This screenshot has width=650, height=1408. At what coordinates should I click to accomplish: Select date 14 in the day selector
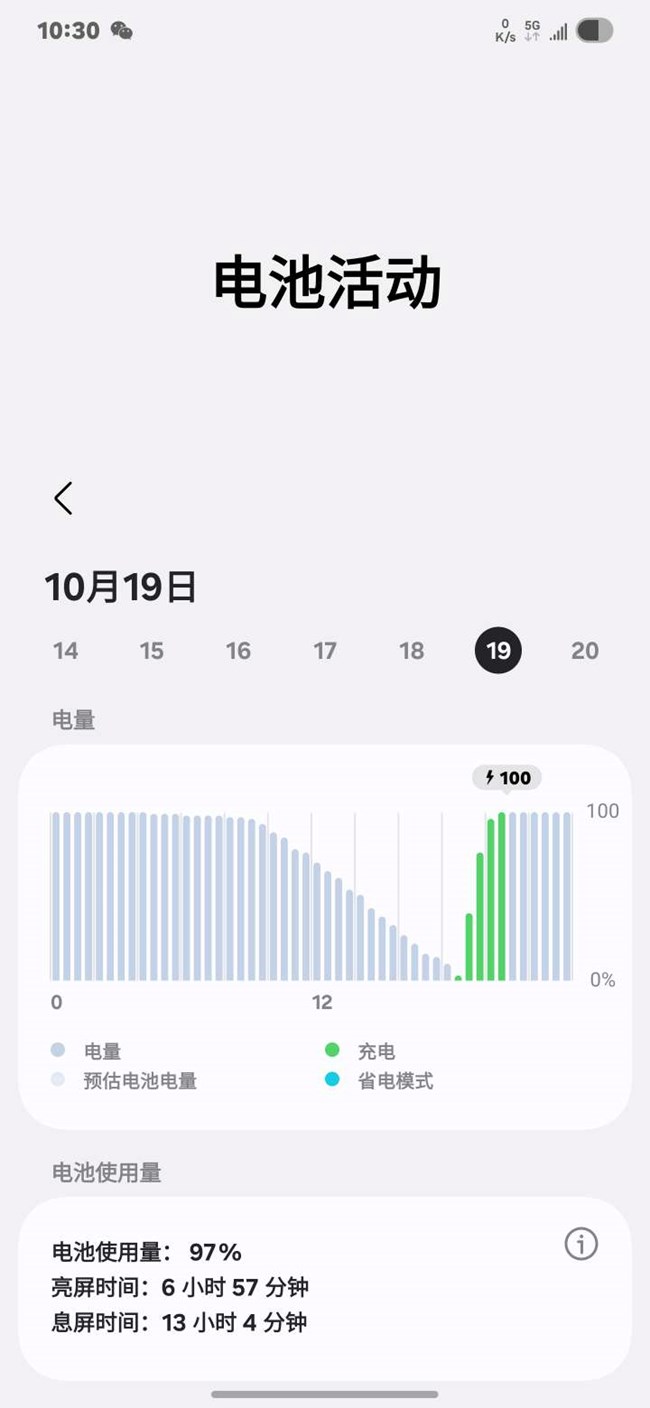point(65,651)
